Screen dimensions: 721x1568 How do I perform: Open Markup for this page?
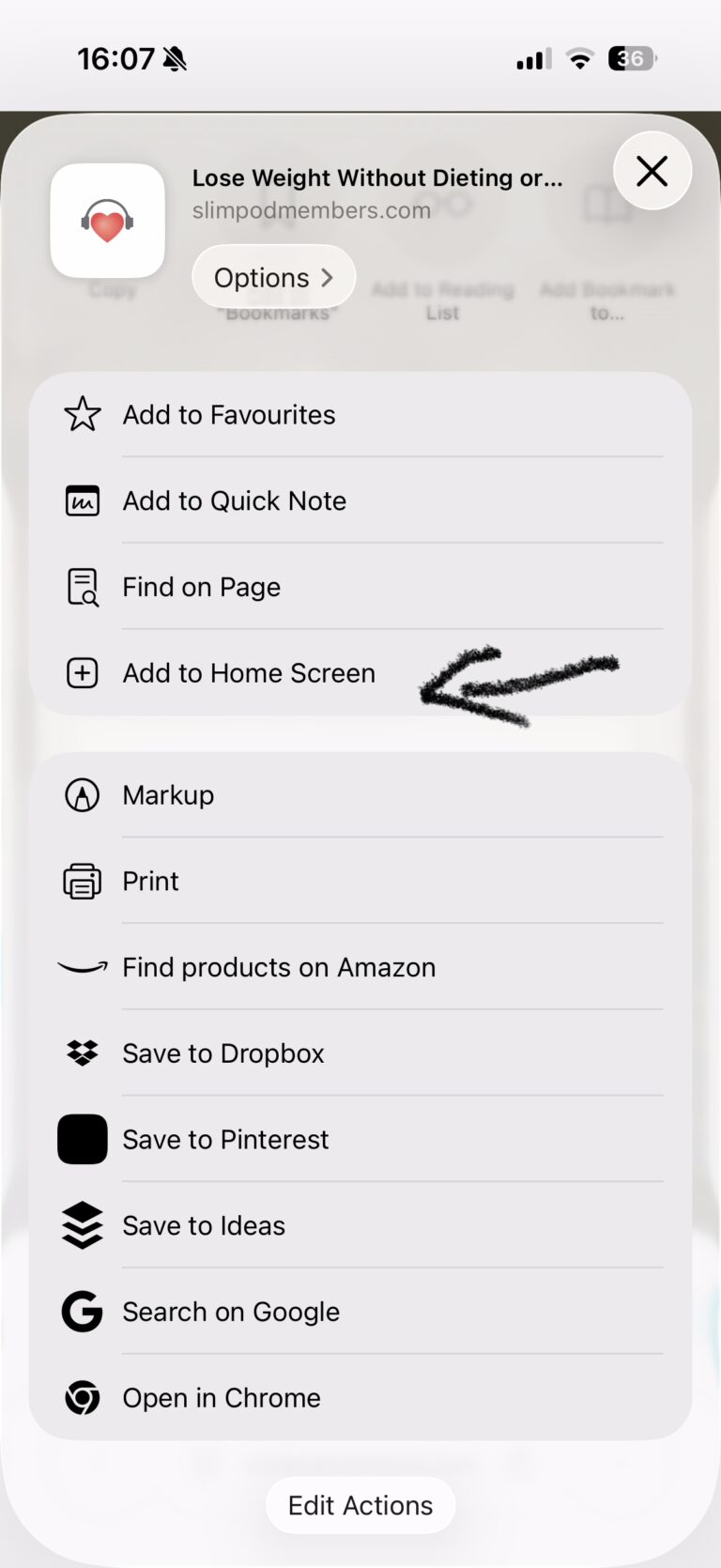click(x=169, y=795)
